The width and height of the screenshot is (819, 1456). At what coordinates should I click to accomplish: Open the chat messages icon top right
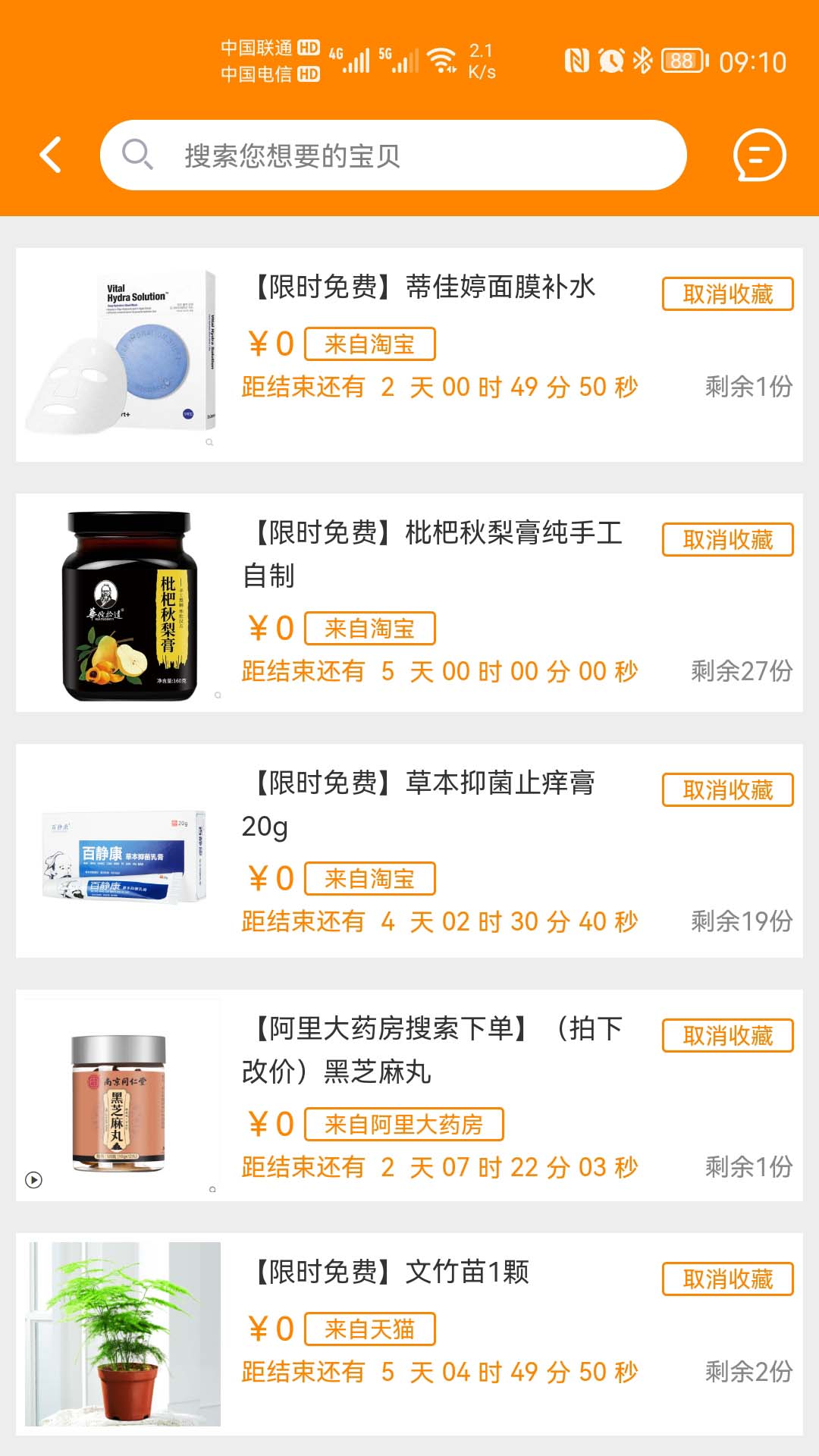761,154
